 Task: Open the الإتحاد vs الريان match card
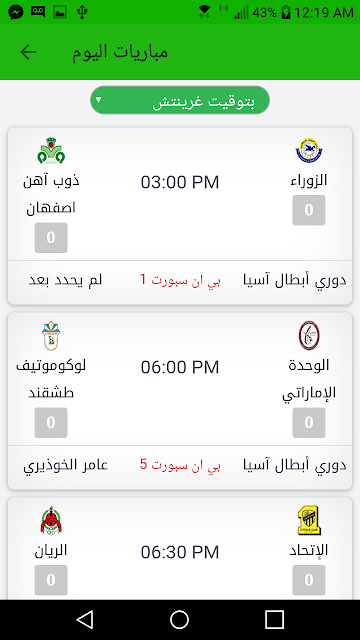180,549
